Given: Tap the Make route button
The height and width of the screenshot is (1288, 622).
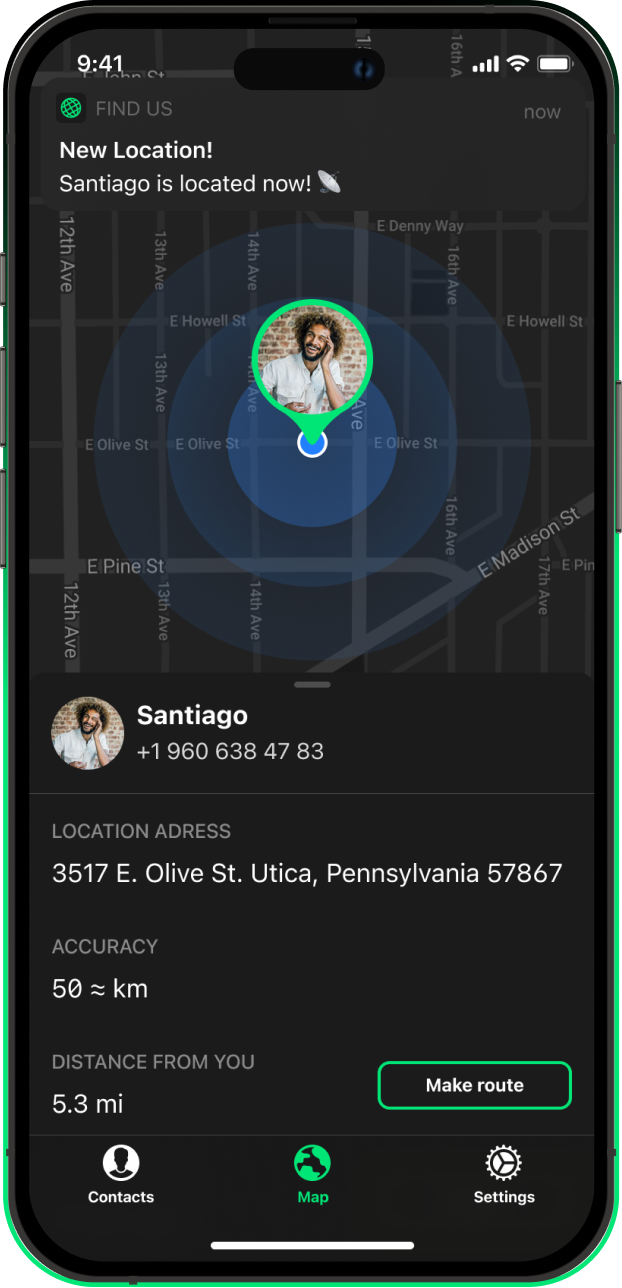Looking at the screenshot, I should coord(474,1085).
